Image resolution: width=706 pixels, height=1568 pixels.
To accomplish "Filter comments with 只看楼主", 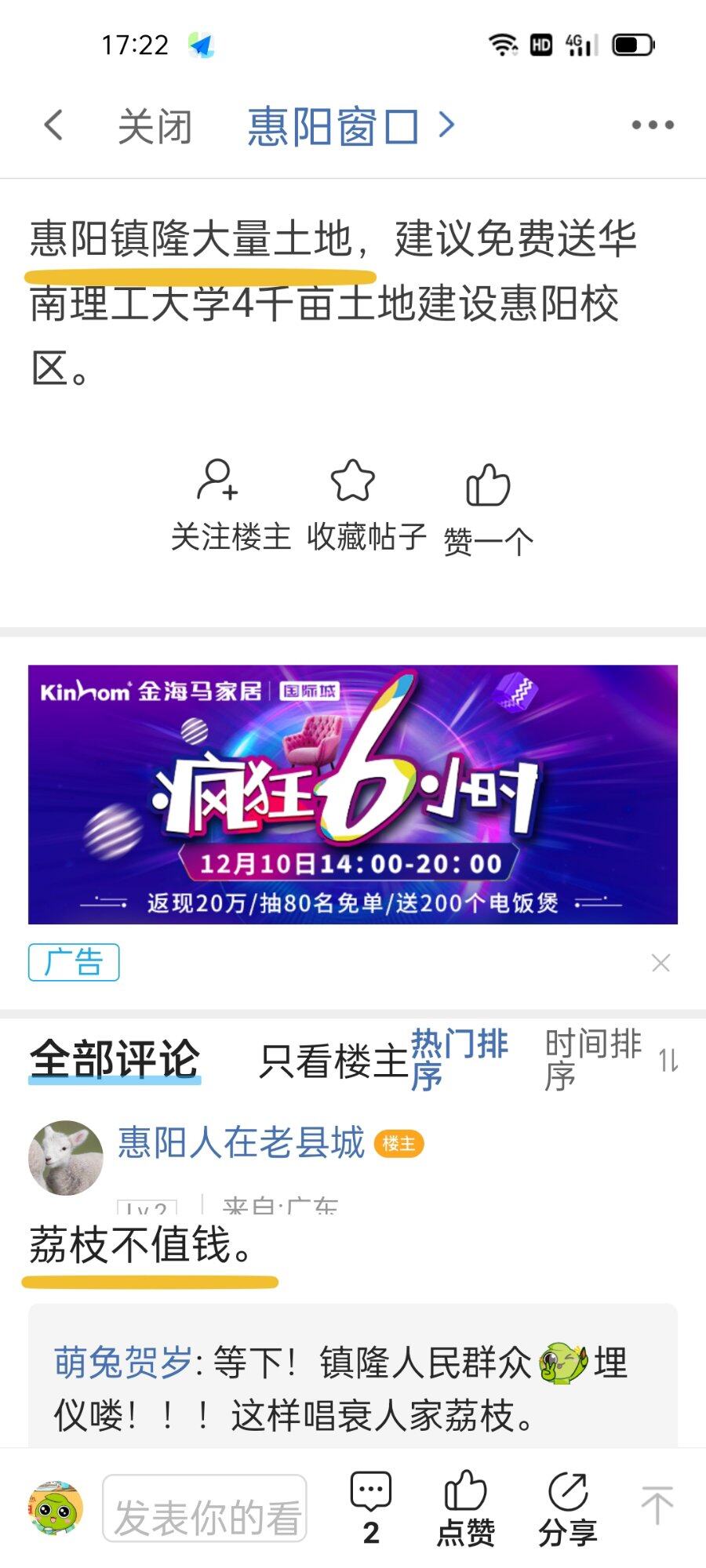I will (x=333, y=1062).
